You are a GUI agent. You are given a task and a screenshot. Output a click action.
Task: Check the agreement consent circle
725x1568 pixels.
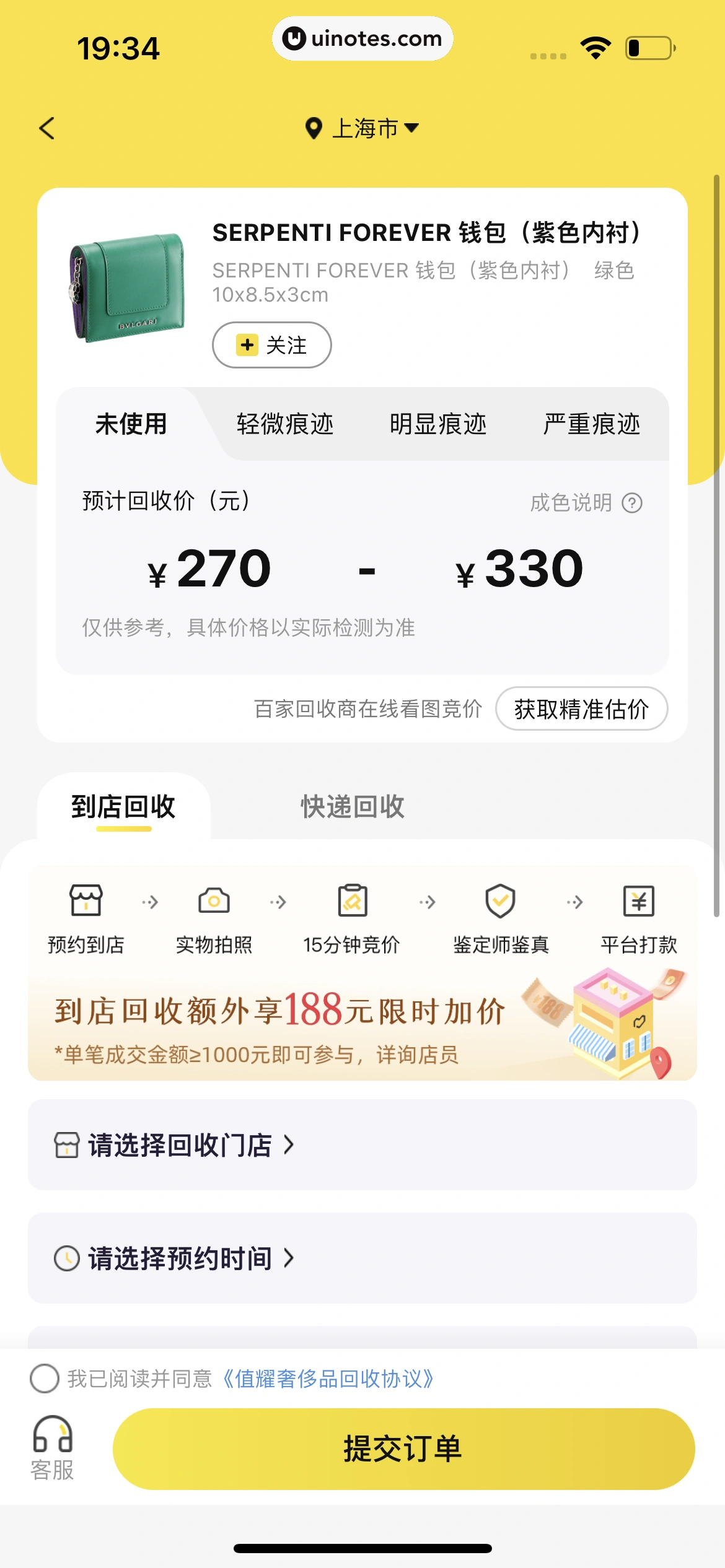click(x=45, y=1379)
